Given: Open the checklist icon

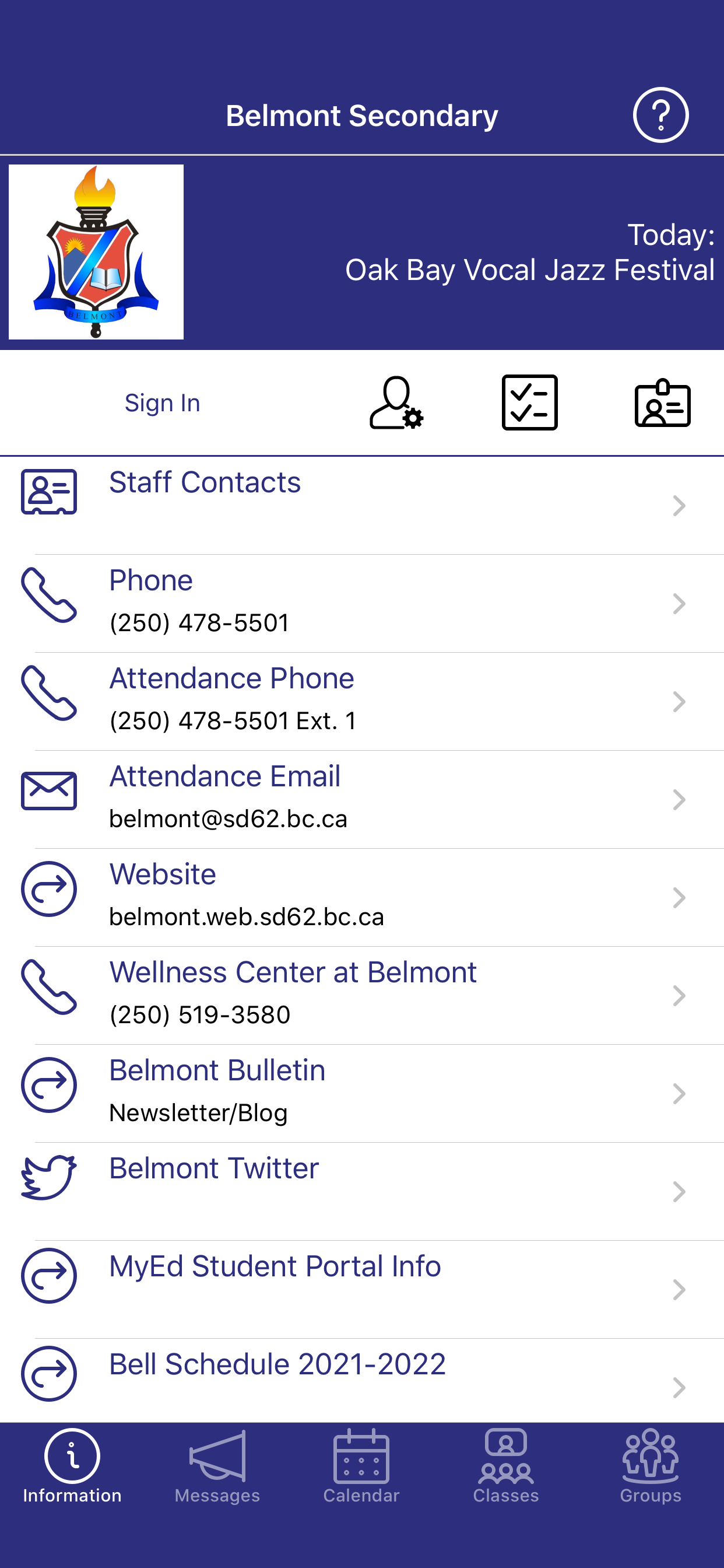Looking at the screenshot, I should pyautogui.click(x=529, y=403).
